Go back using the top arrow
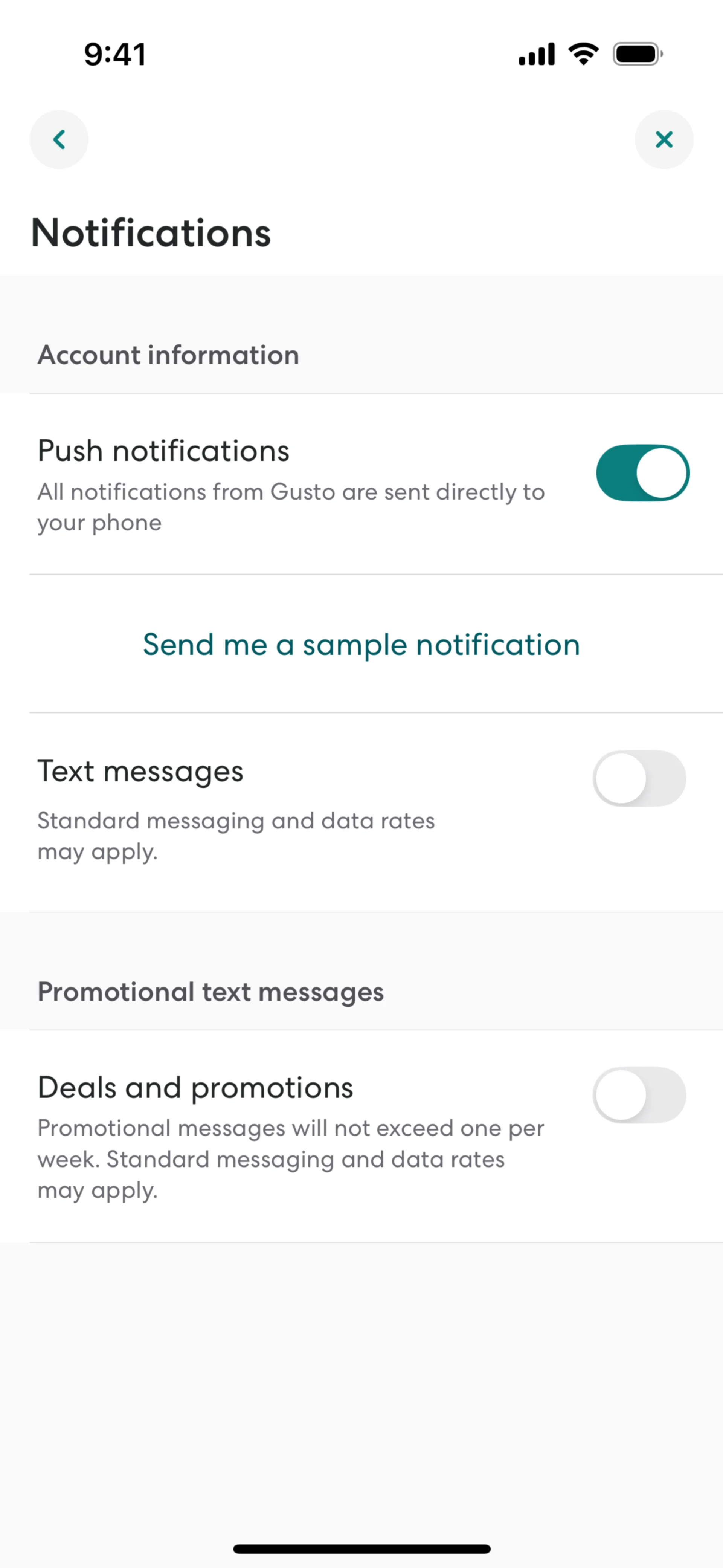This screenshot has height=1568, width=723. [x=59, y=139]
